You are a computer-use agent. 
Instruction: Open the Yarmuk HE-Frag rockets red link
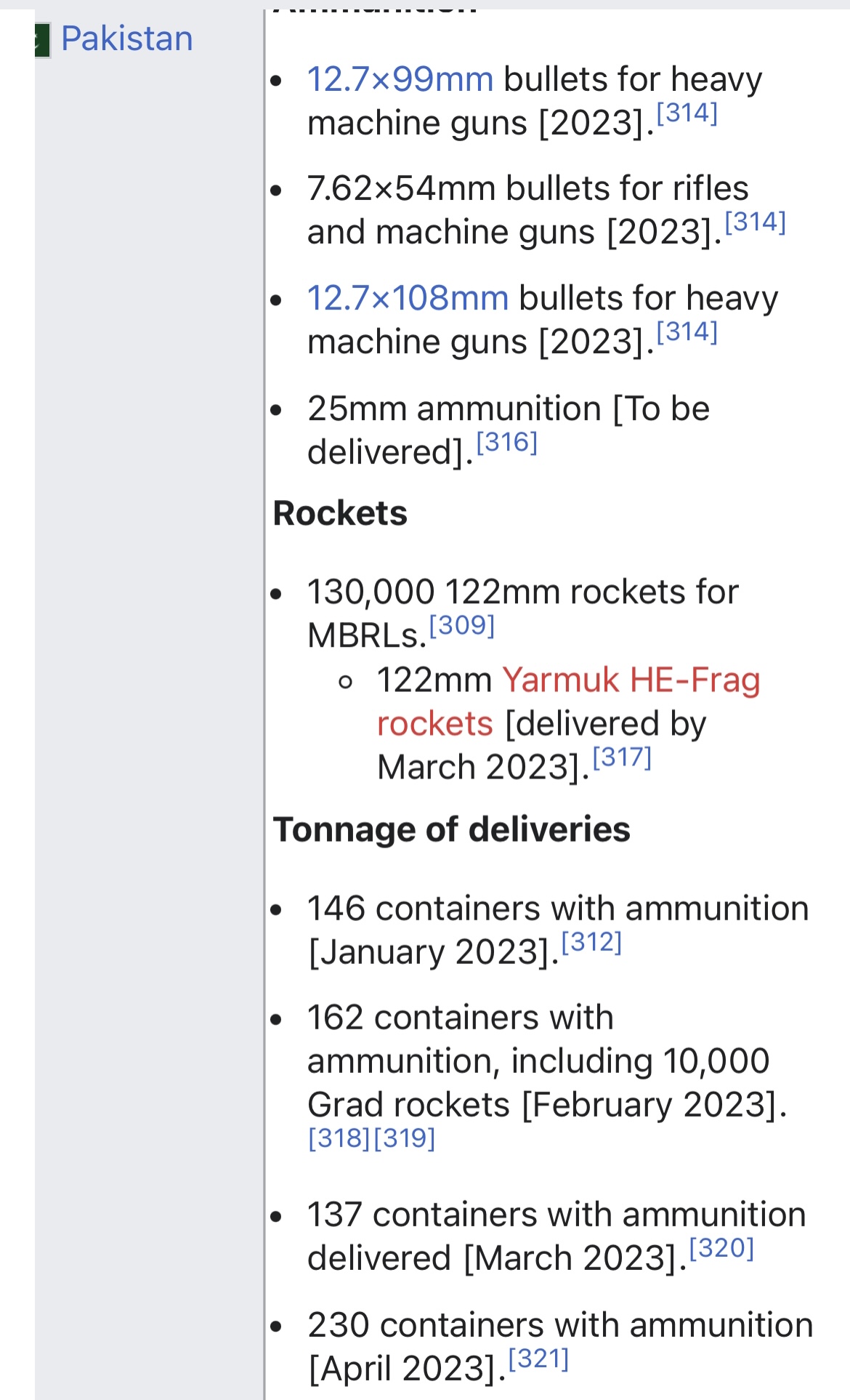coord(568,701)
